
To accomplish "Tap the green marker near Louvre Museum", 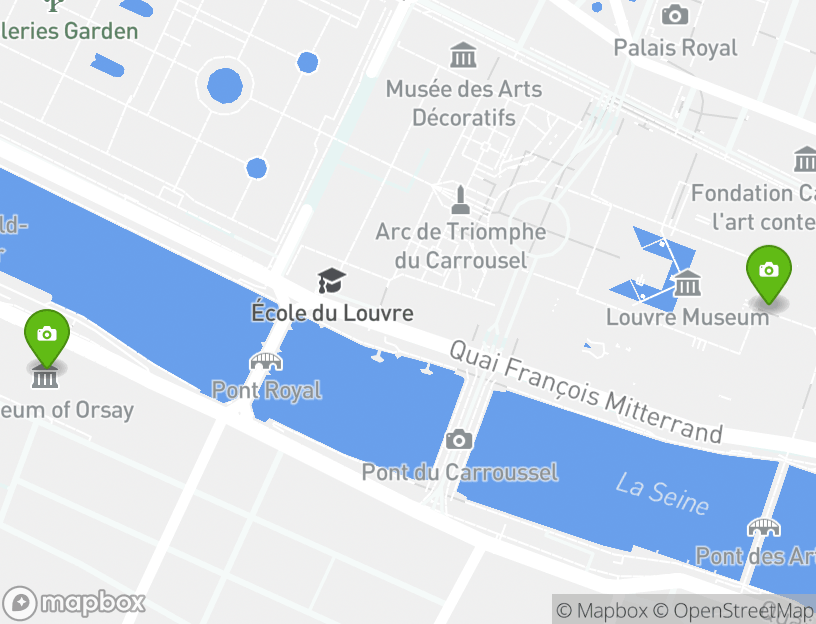I will [x=768, y=273].
